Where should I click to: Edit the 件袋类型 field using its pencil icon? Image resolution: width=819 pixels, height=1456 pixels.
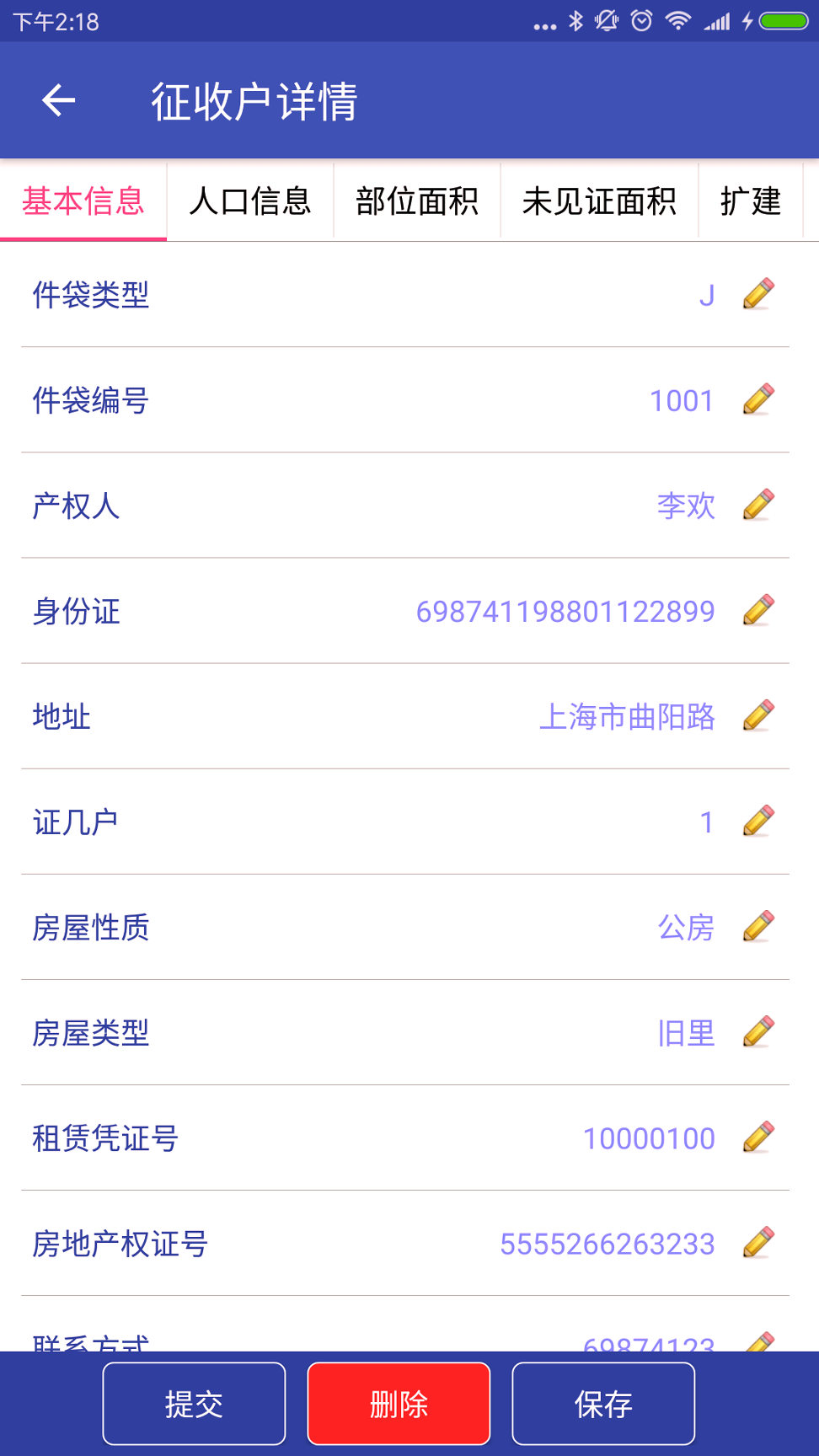[759, 296]
